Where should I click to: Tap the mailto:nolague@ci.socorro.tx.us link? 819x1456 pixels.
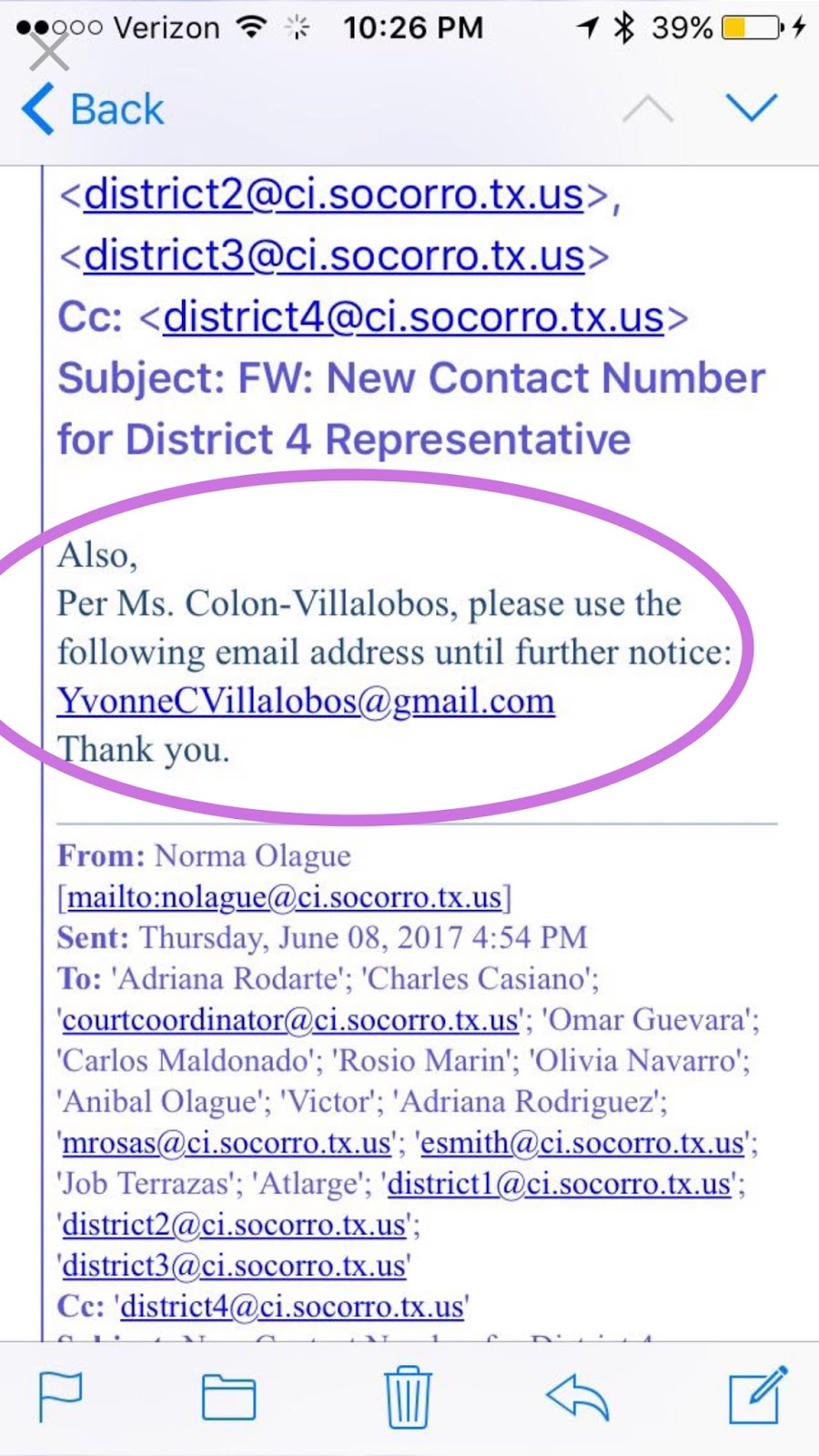(x=284, y=897)
